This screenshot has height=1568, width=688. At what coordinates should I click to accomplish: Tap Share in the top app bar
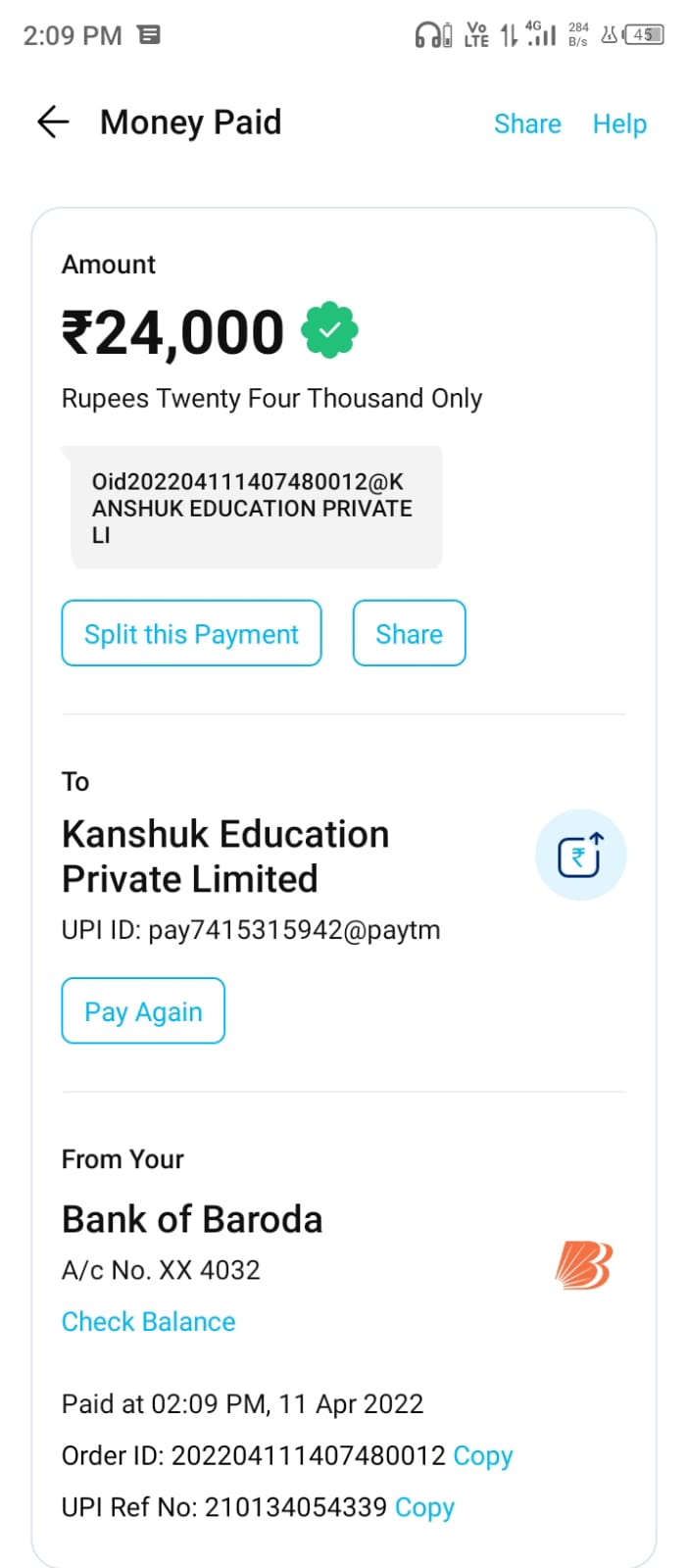(x=527, y=124)
